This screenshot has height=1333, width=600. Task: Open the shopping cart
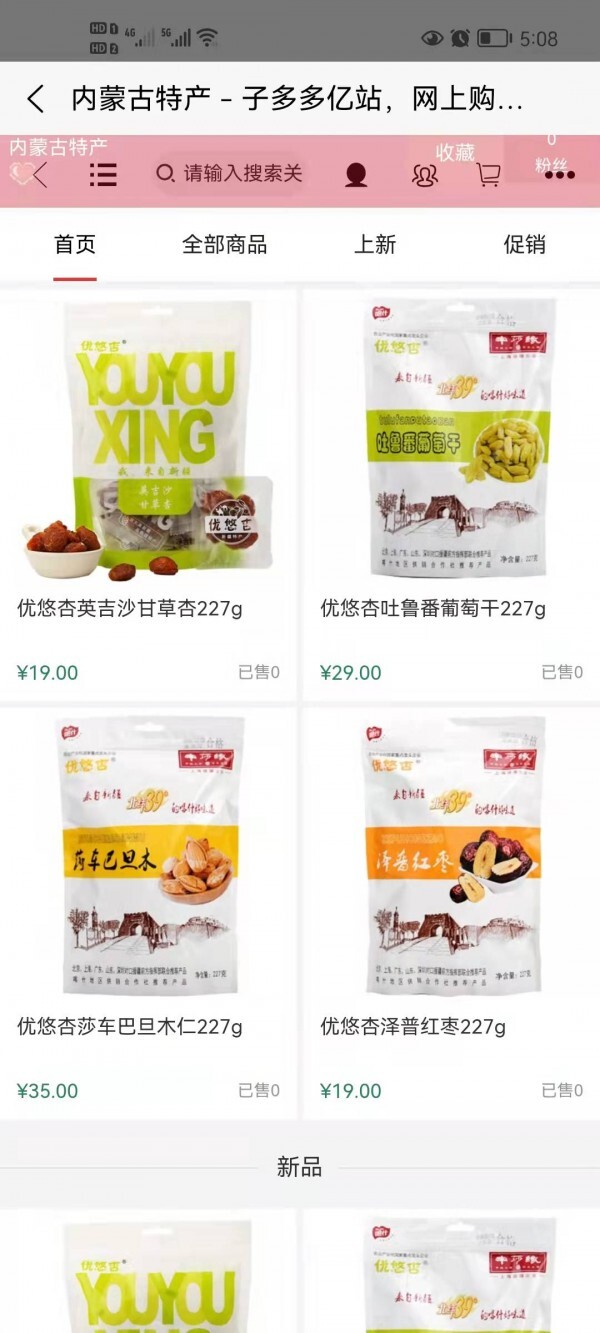(488, 175)
